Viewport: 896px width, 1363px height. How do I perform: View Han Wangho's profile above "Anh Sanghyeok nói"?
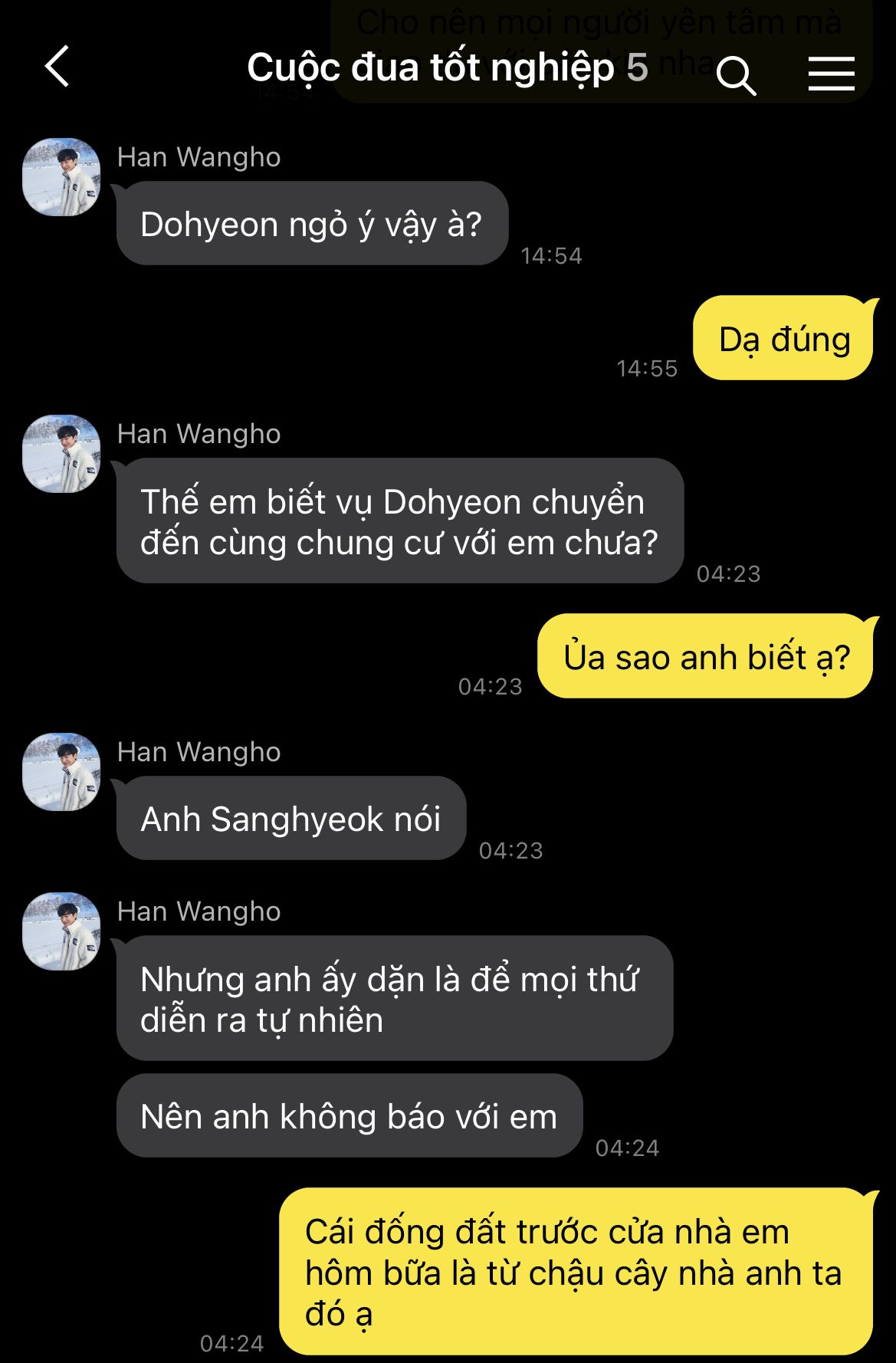pyautogui.click(x=61, y=772)
